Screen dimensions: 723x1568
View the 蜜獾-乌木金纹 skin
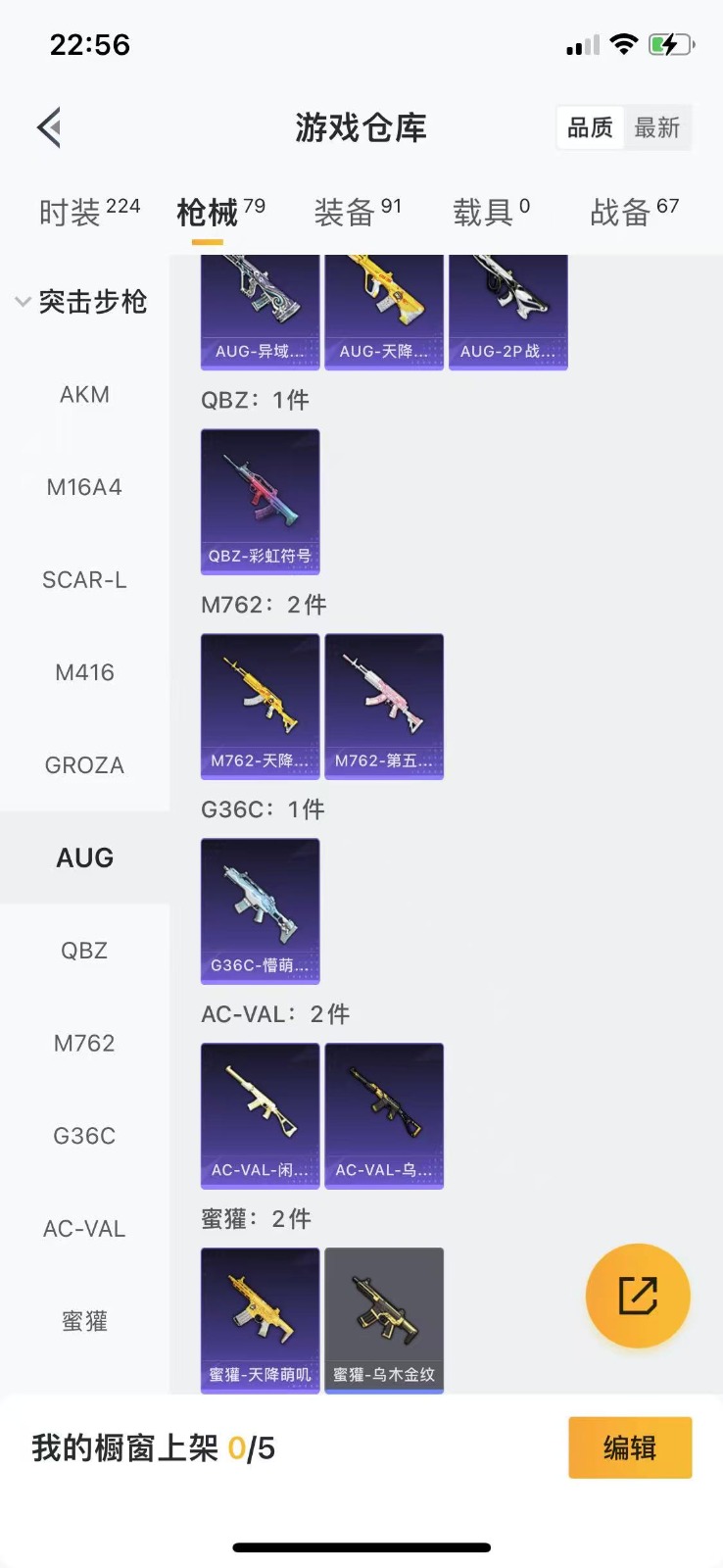point(384,1319)
